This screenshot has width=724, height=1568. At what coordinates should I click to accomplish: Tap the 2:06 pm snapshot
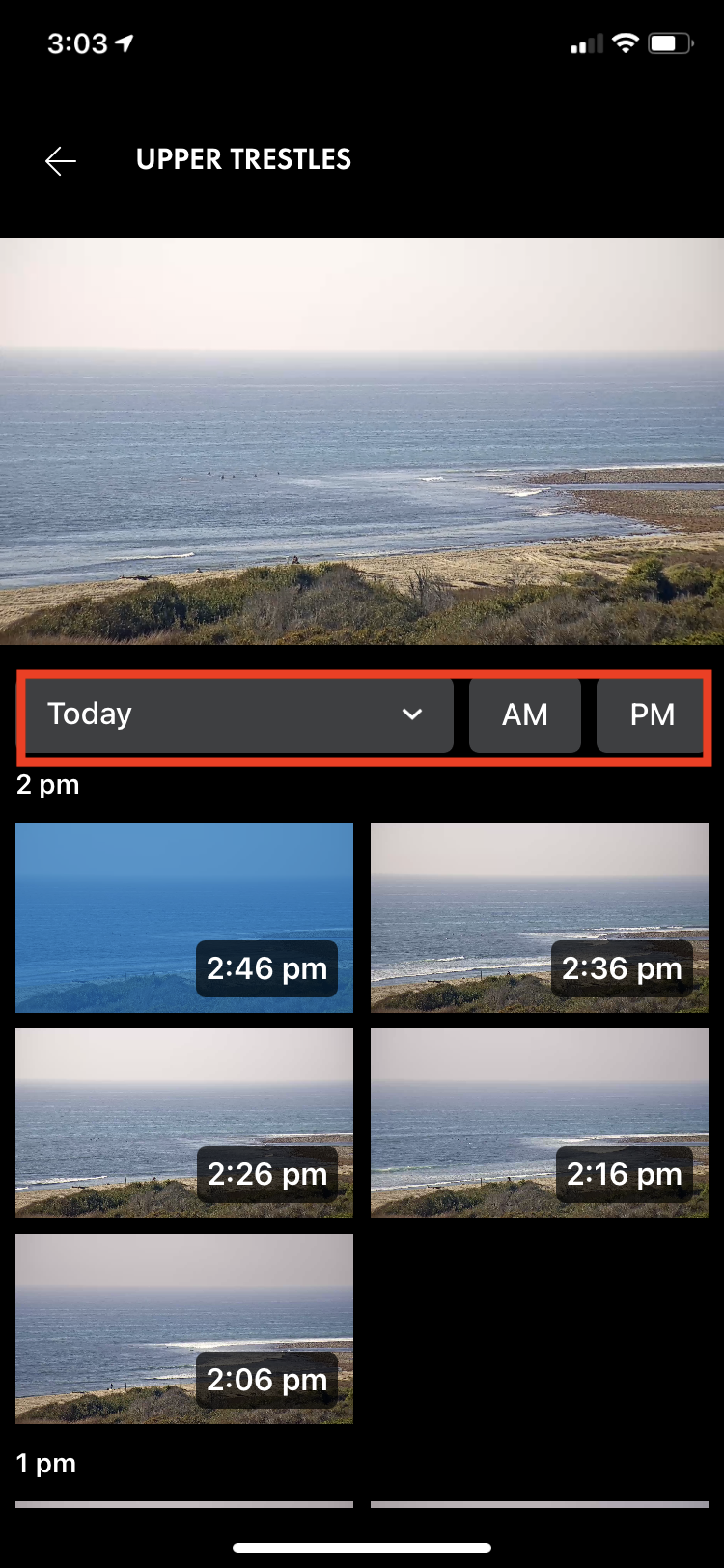tap(184, 1329)
